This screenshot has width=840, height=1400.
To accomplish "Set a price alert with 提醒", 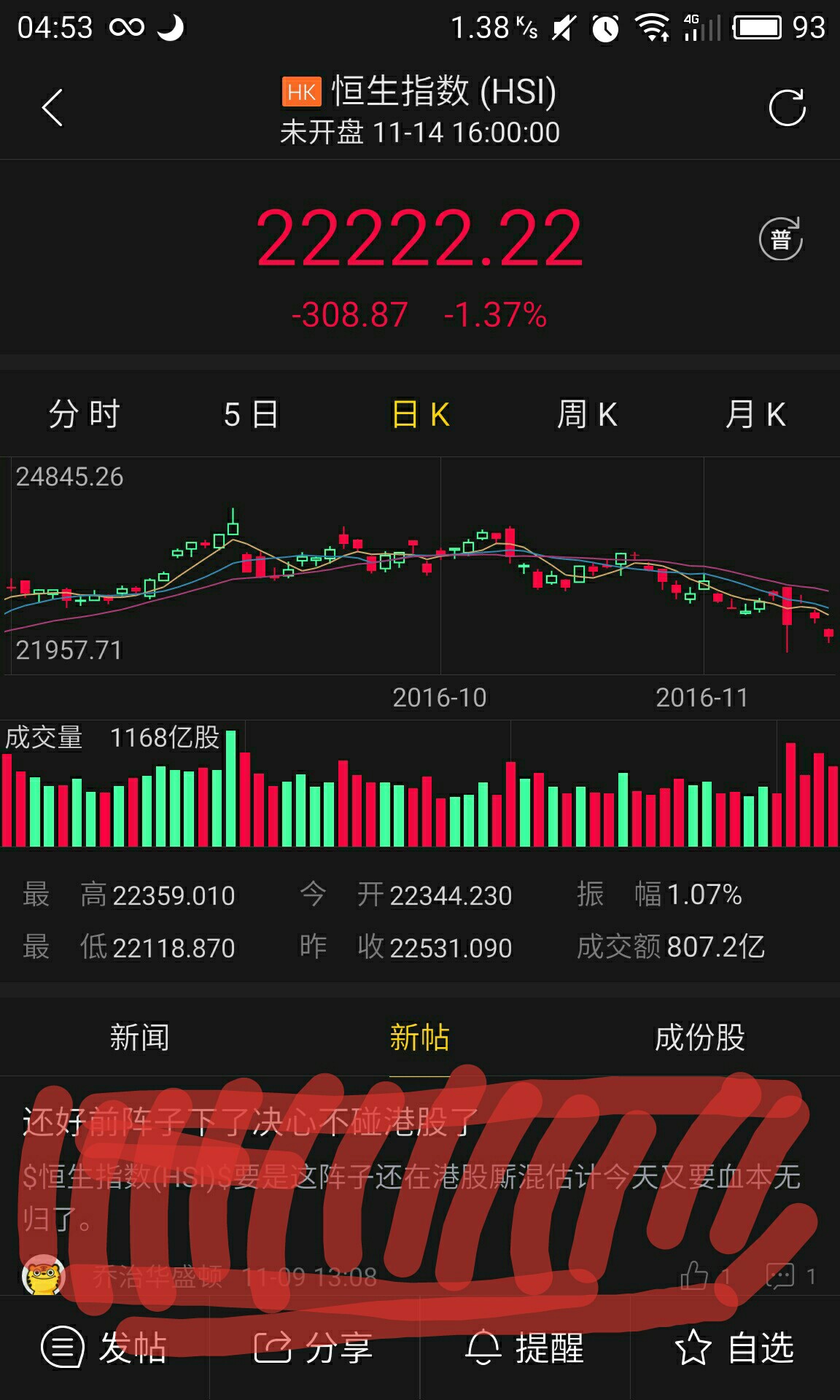I will tap(524, 1347).
